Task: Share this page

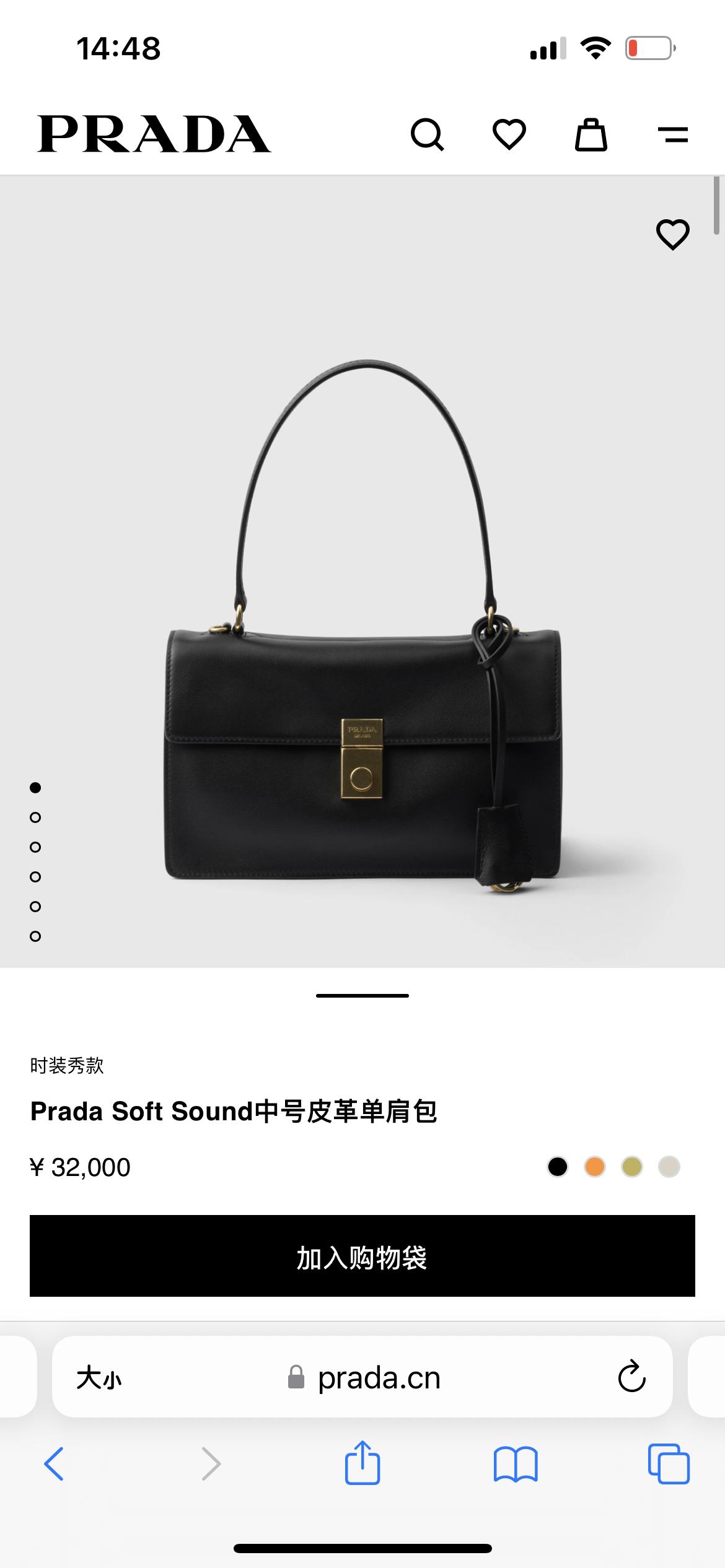Action: pos(362,1463)
